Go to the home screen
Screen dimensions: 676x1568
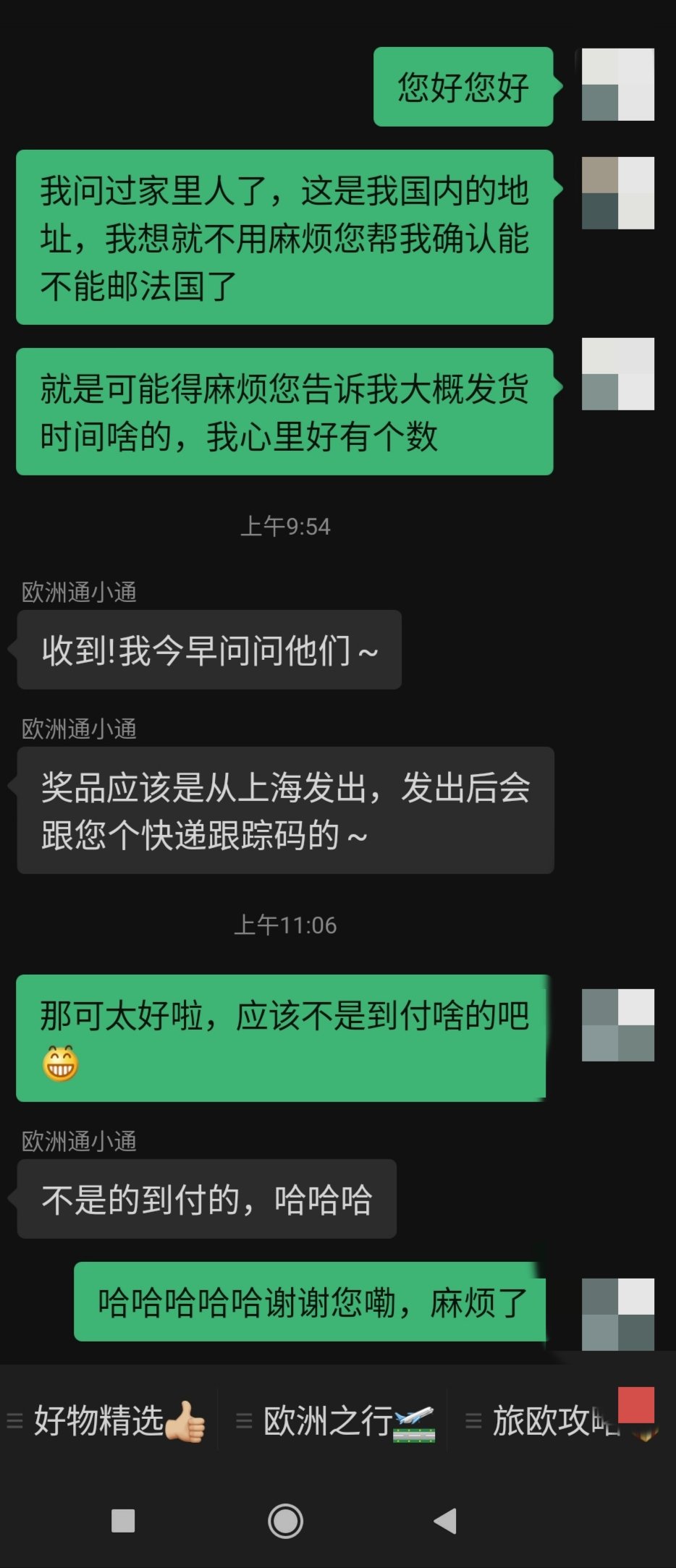(285, 1521)
